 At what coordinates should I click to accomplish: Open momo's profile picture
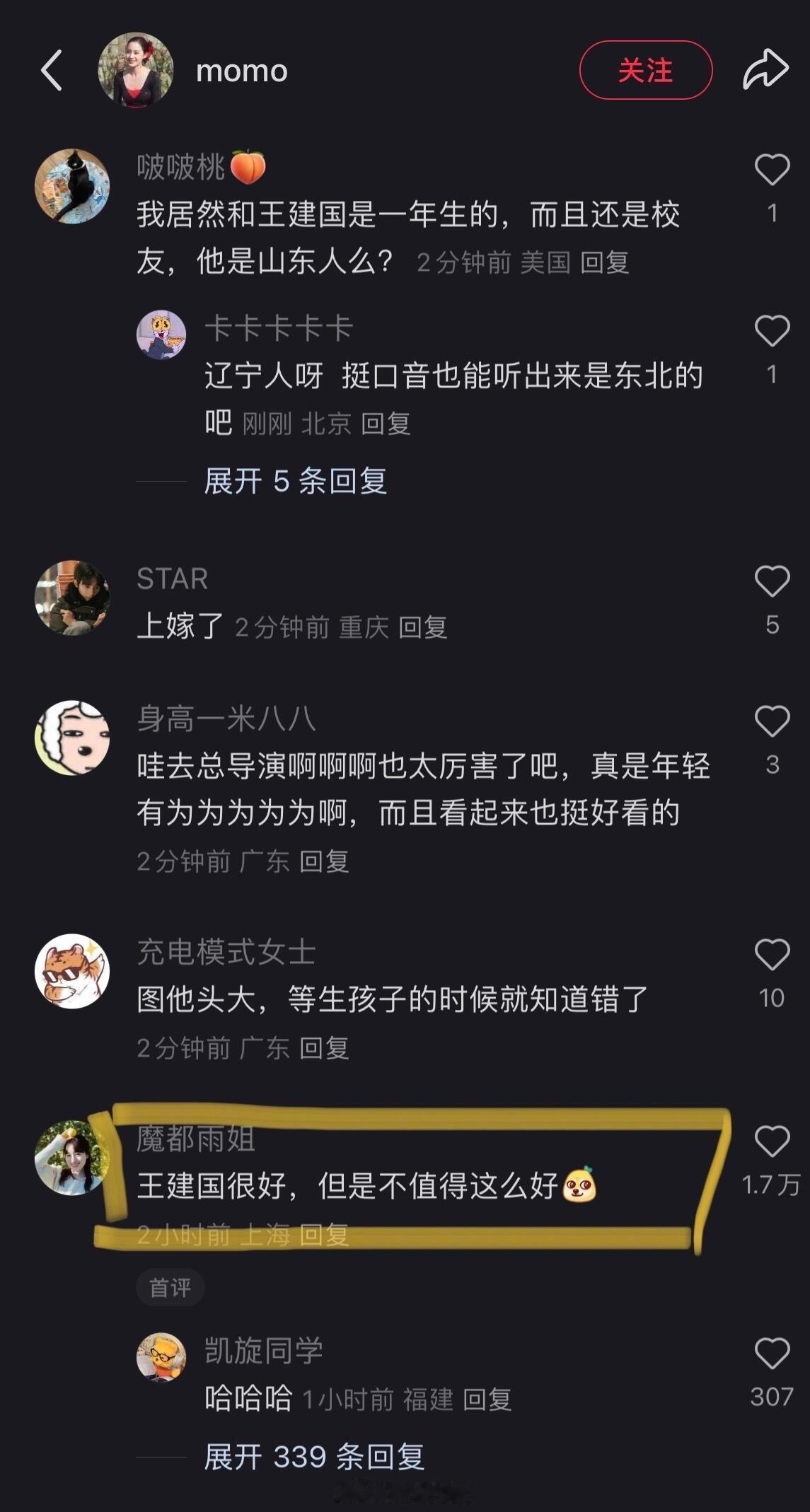(134, 71)
